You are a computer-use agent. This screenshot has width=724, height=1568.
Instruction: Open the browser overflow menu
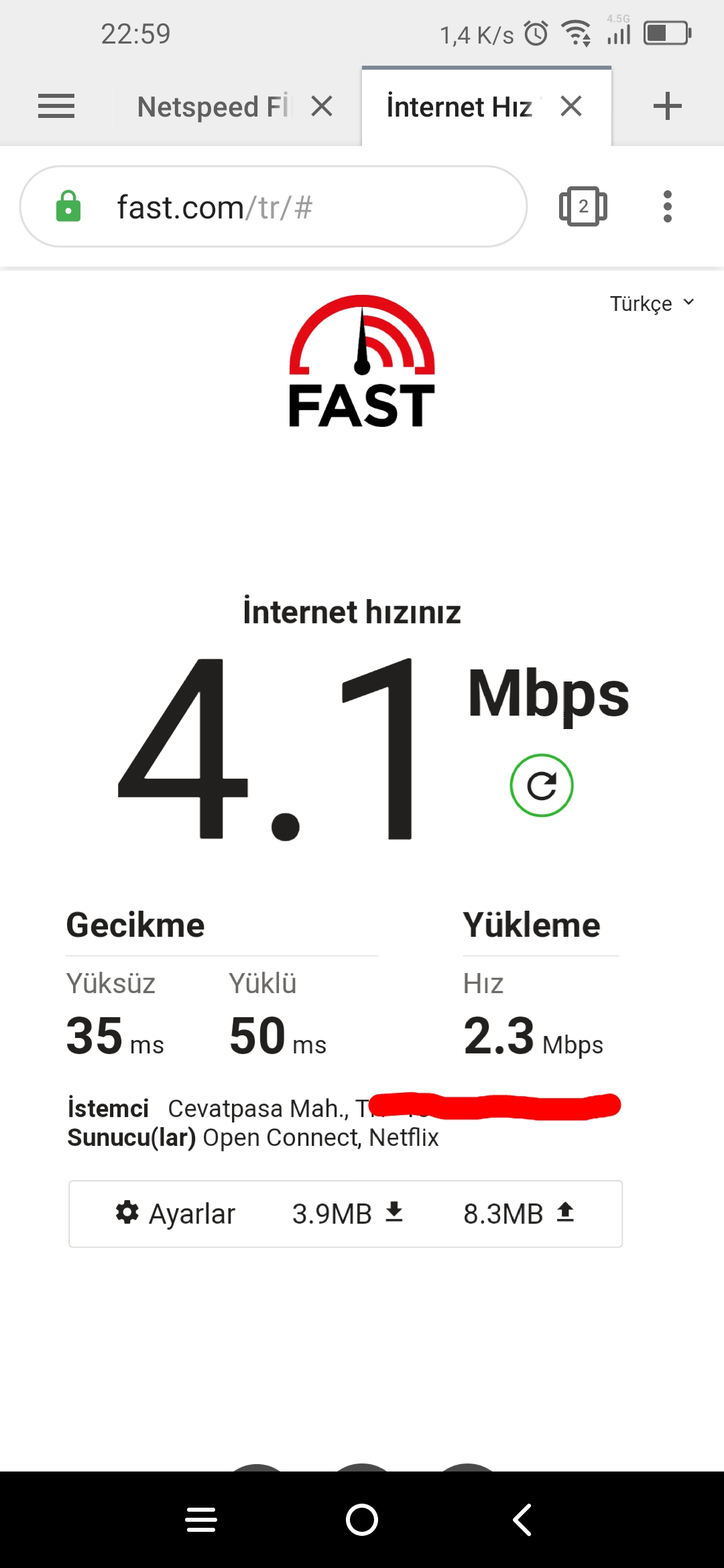[x=667, y=206]
